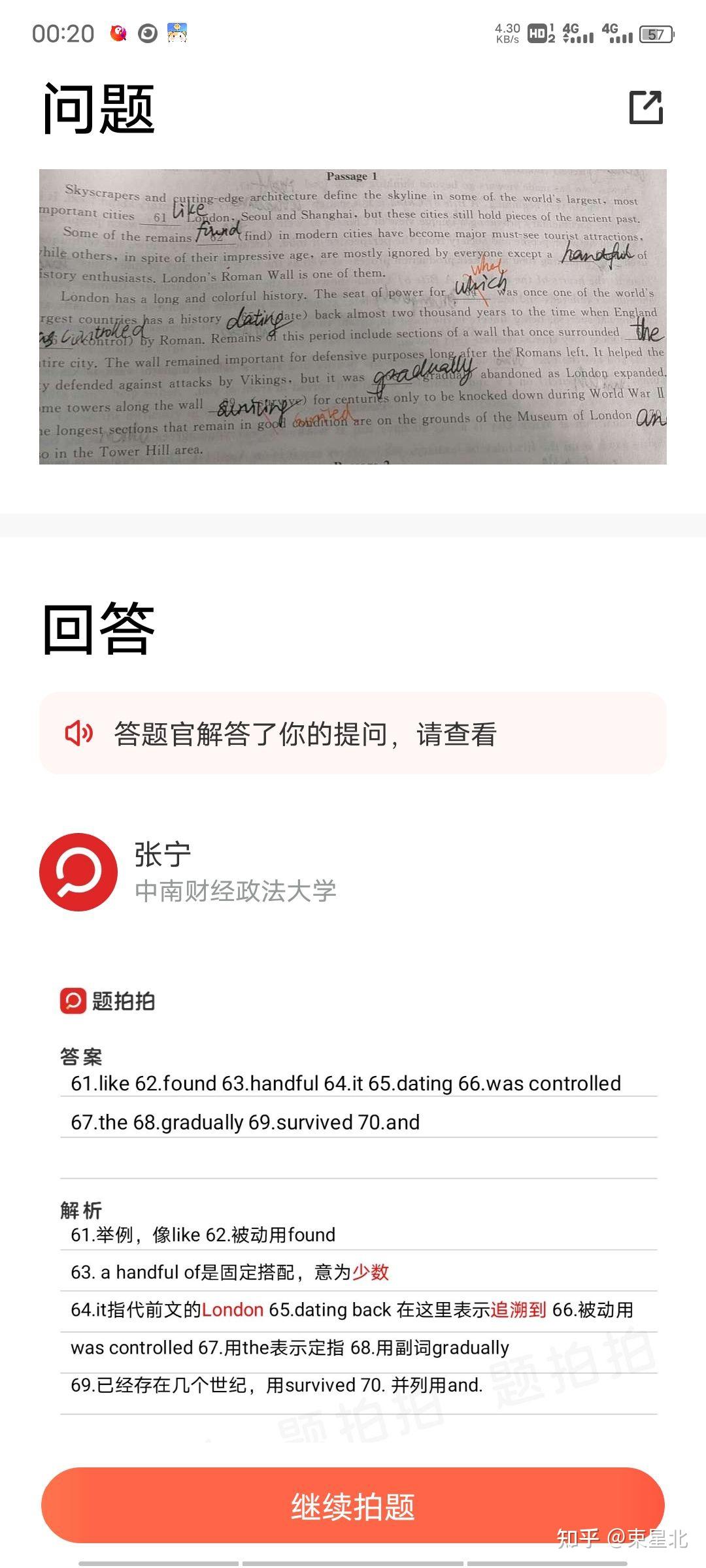Open answerer 张宁's profile avatar
The image size is (706, 1568).
[78, 872]
